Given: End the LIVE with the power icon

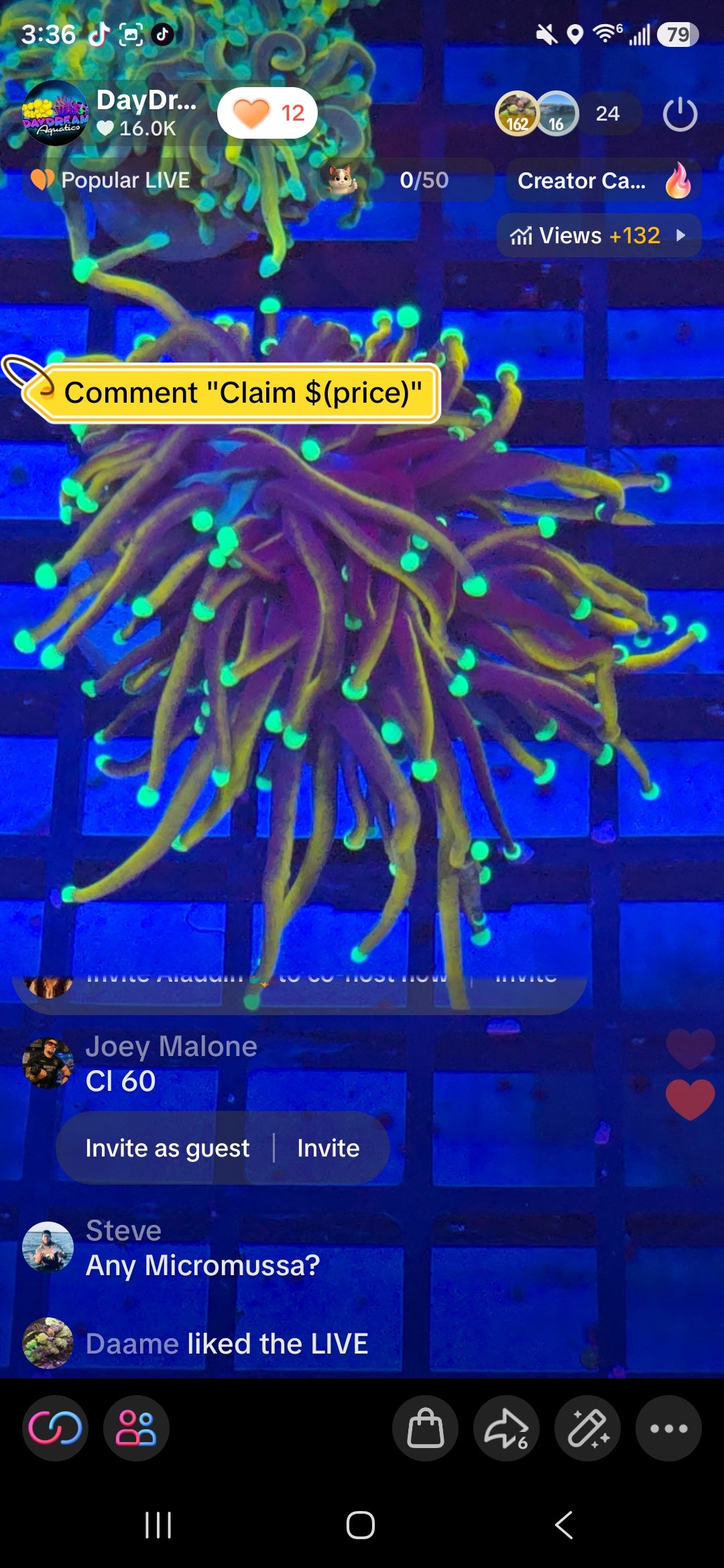Looking at the screenshot, I should (x=680, y=114).
